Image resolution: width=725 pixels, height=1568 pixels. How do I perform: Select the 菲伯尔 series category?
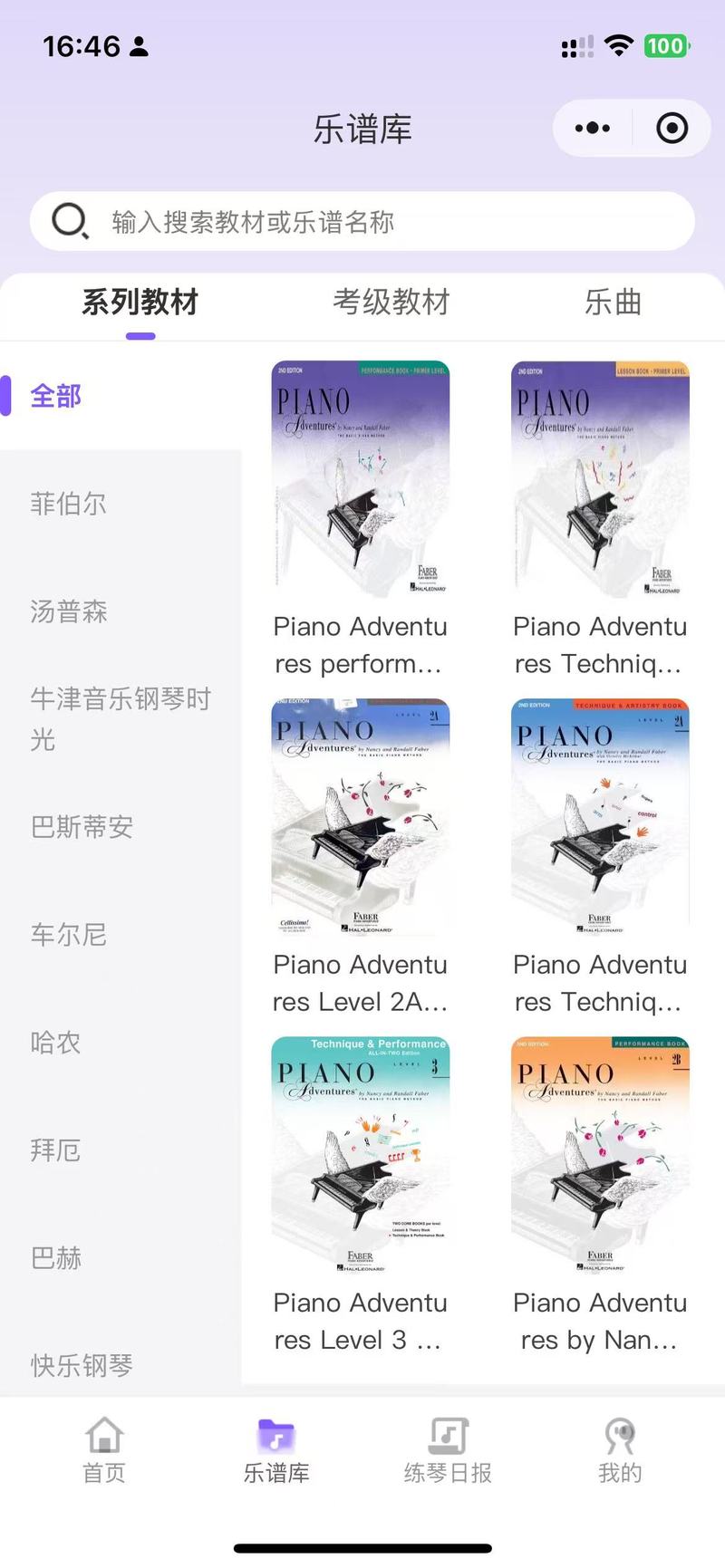69,504
